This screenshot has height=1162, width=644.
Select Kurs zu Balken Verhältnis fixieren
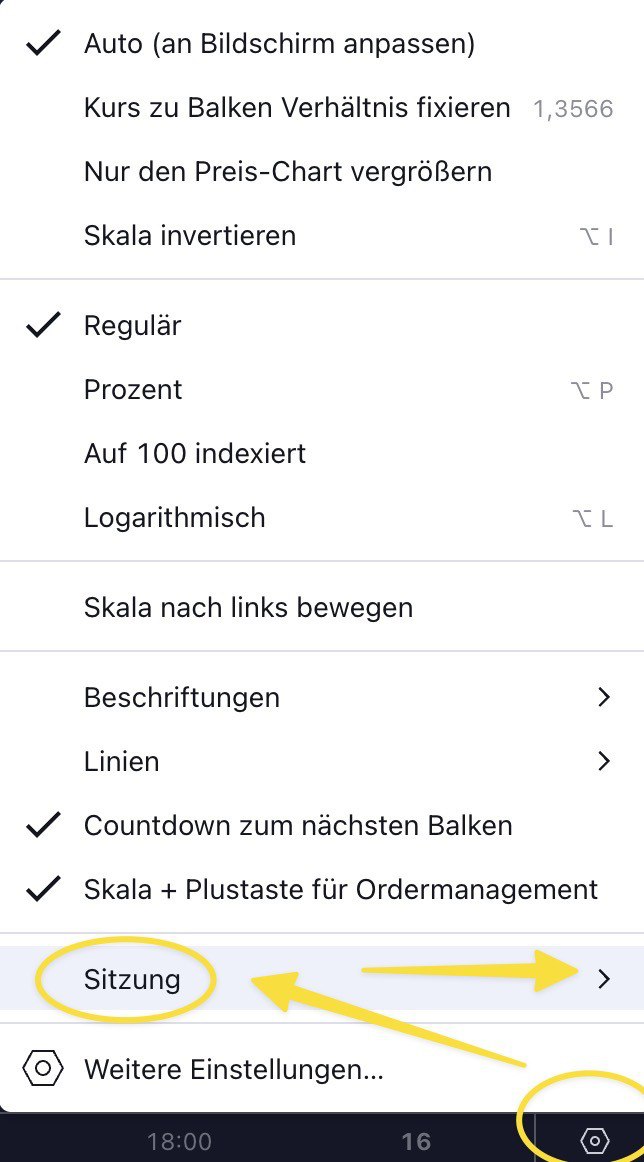pyautogui.click(x=297, y=108)
